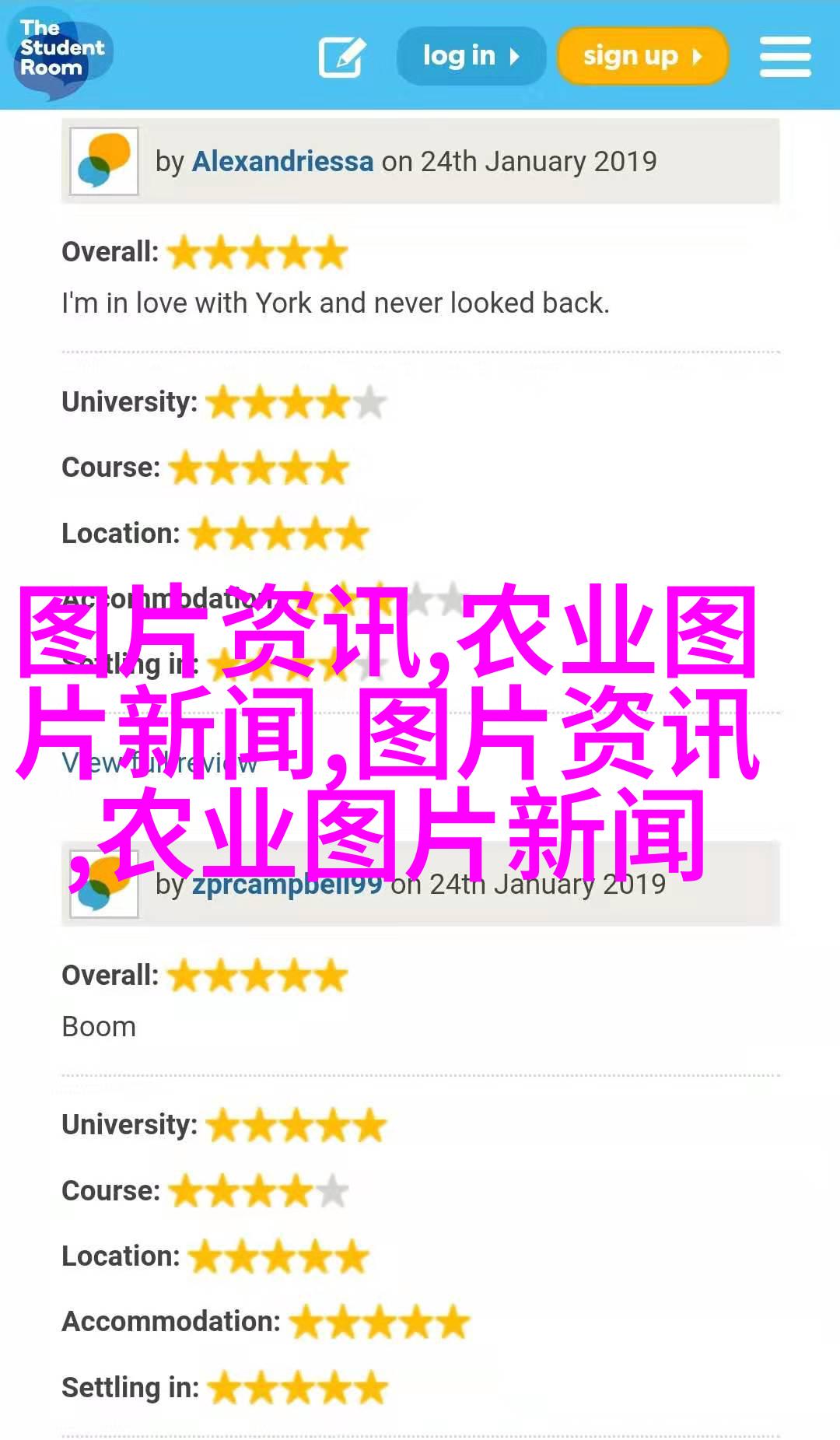
Task: Tap the log in button
Action: click(471, 56)
